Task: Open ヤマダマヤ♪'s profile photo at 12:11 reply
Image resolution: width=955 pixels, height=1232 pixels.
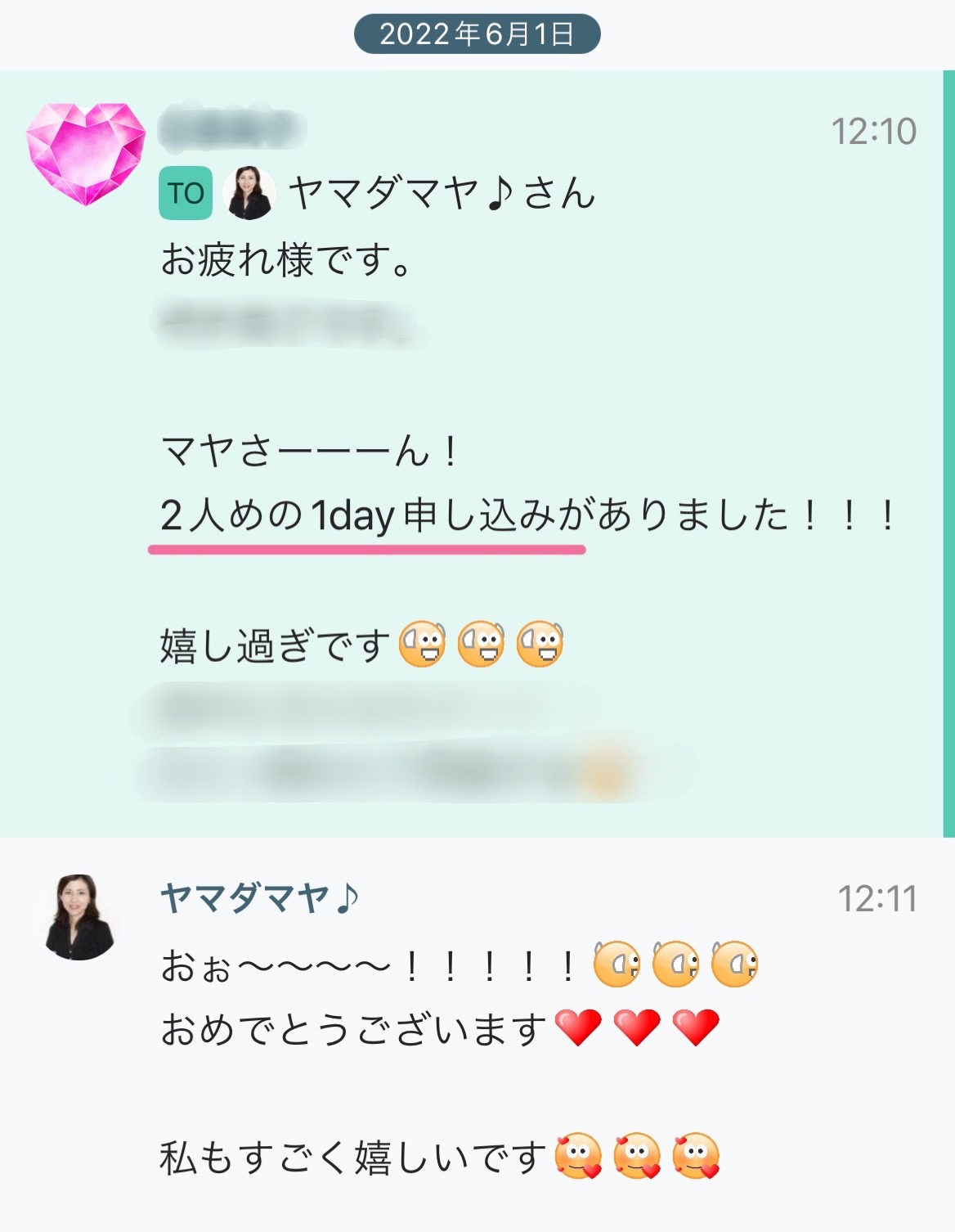Action: tap(79, 917)
